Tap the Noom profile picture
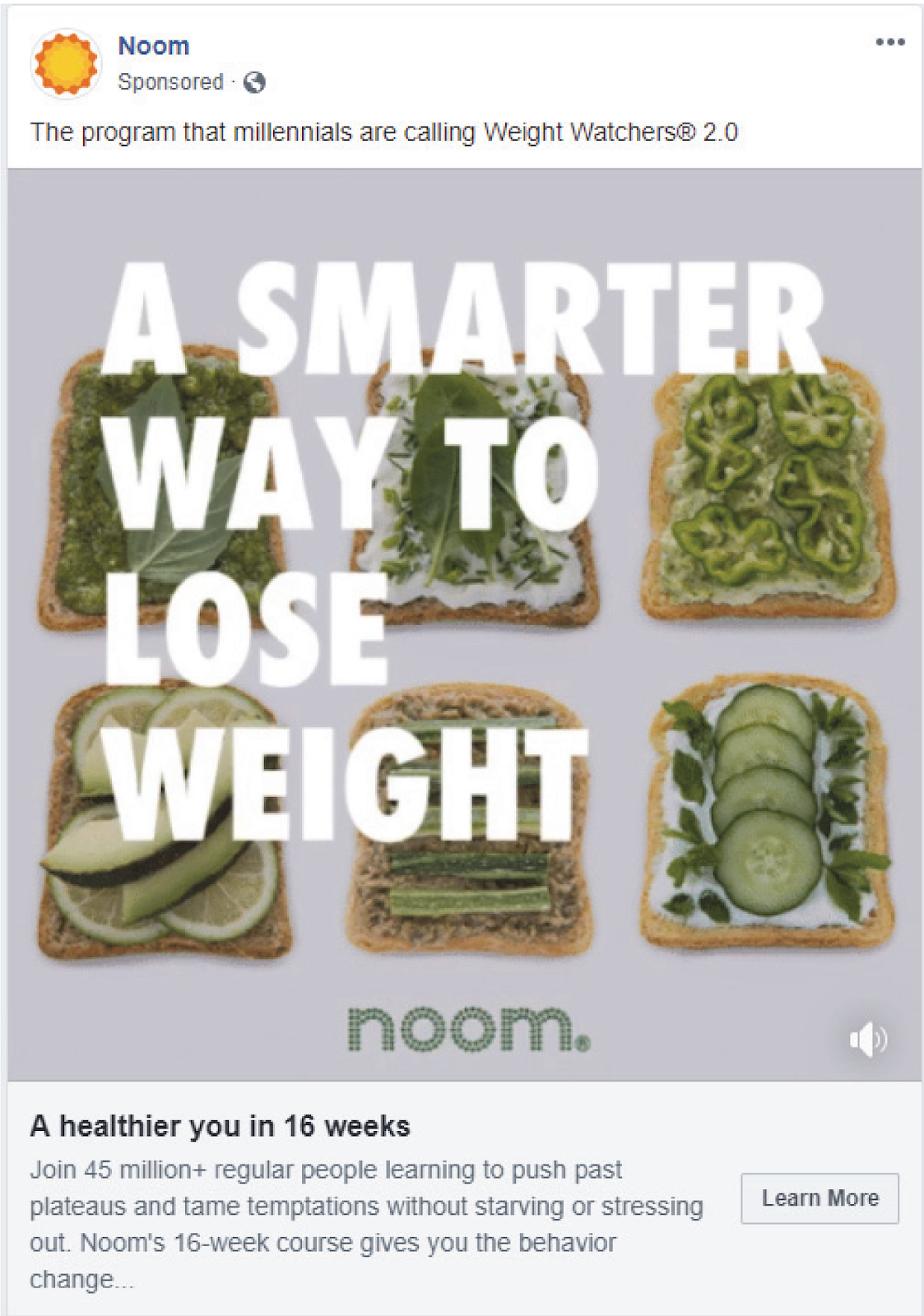 pyautogui.click(x=66, y=63)
